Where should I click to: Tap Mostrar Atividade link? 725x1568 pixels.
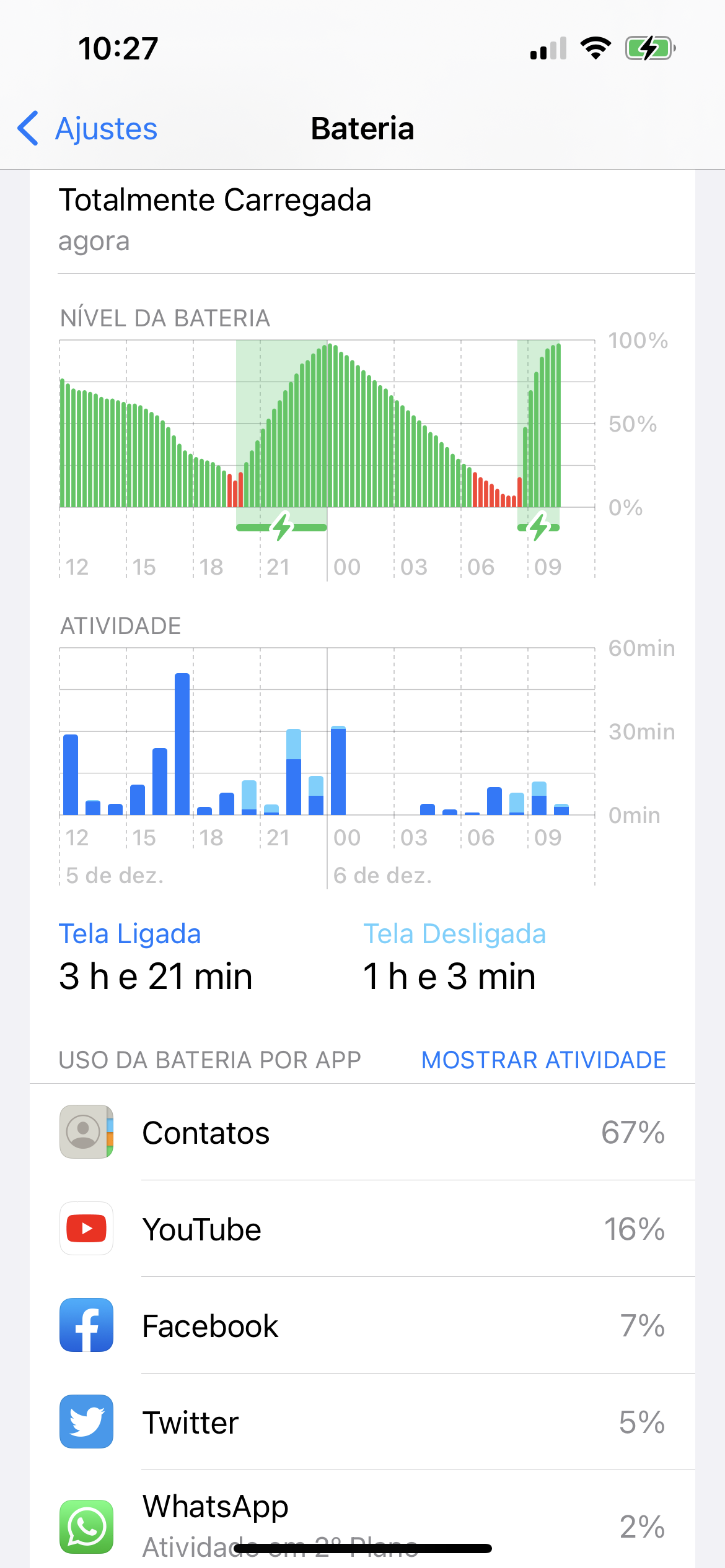pos(543,1060)
